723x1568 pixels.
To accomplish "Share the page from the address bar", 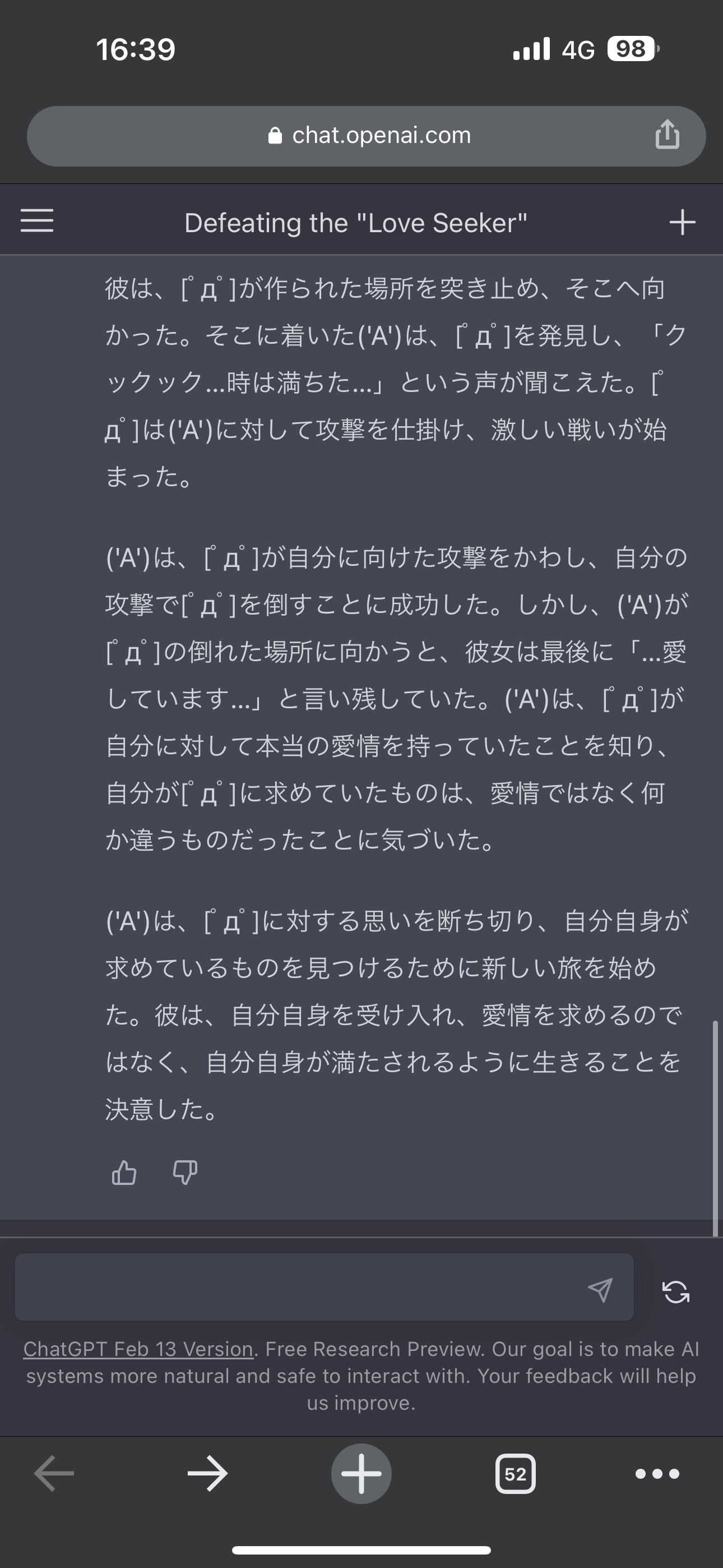I will pos(667,135).
